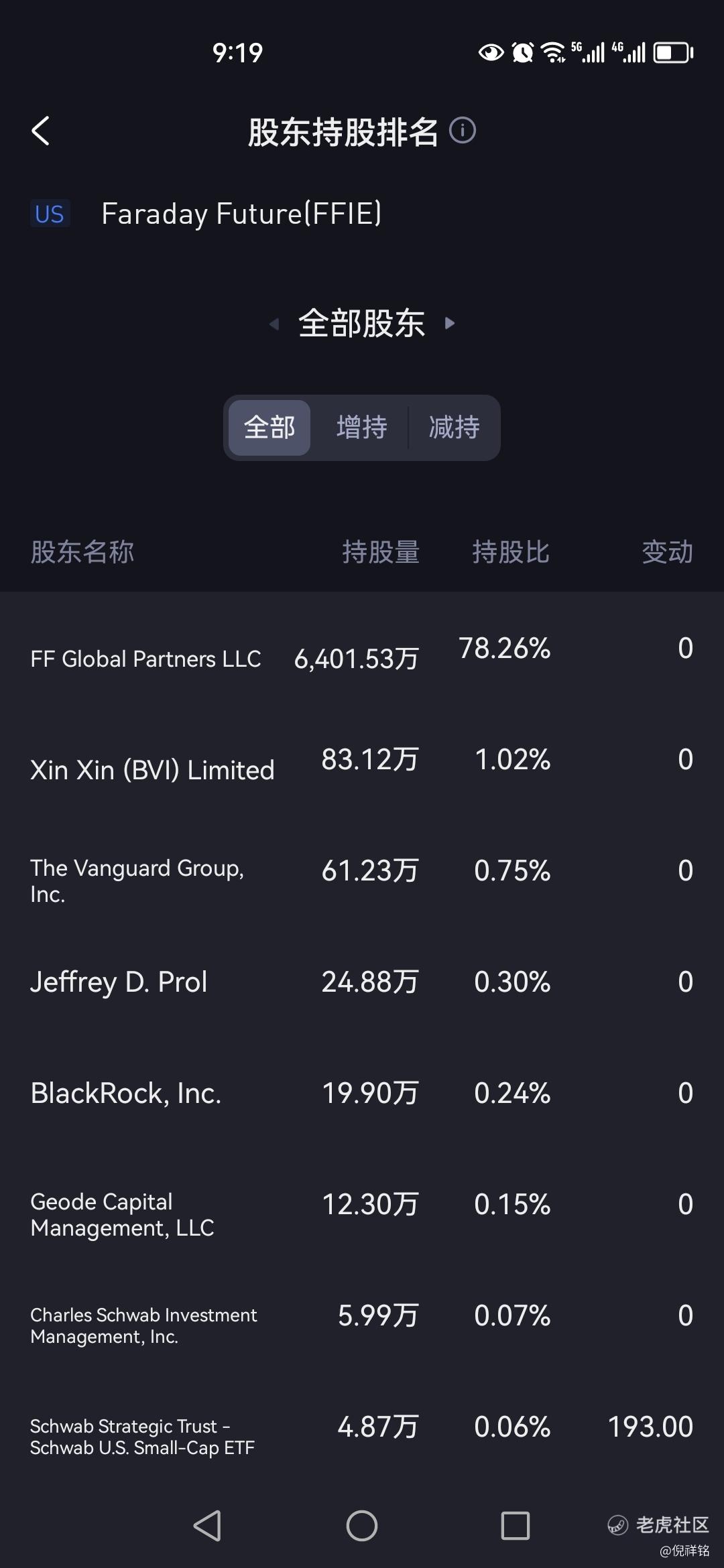Screen dimensions: 724x1568
Task: Open recent apps with the square button
Action: 516,1526
